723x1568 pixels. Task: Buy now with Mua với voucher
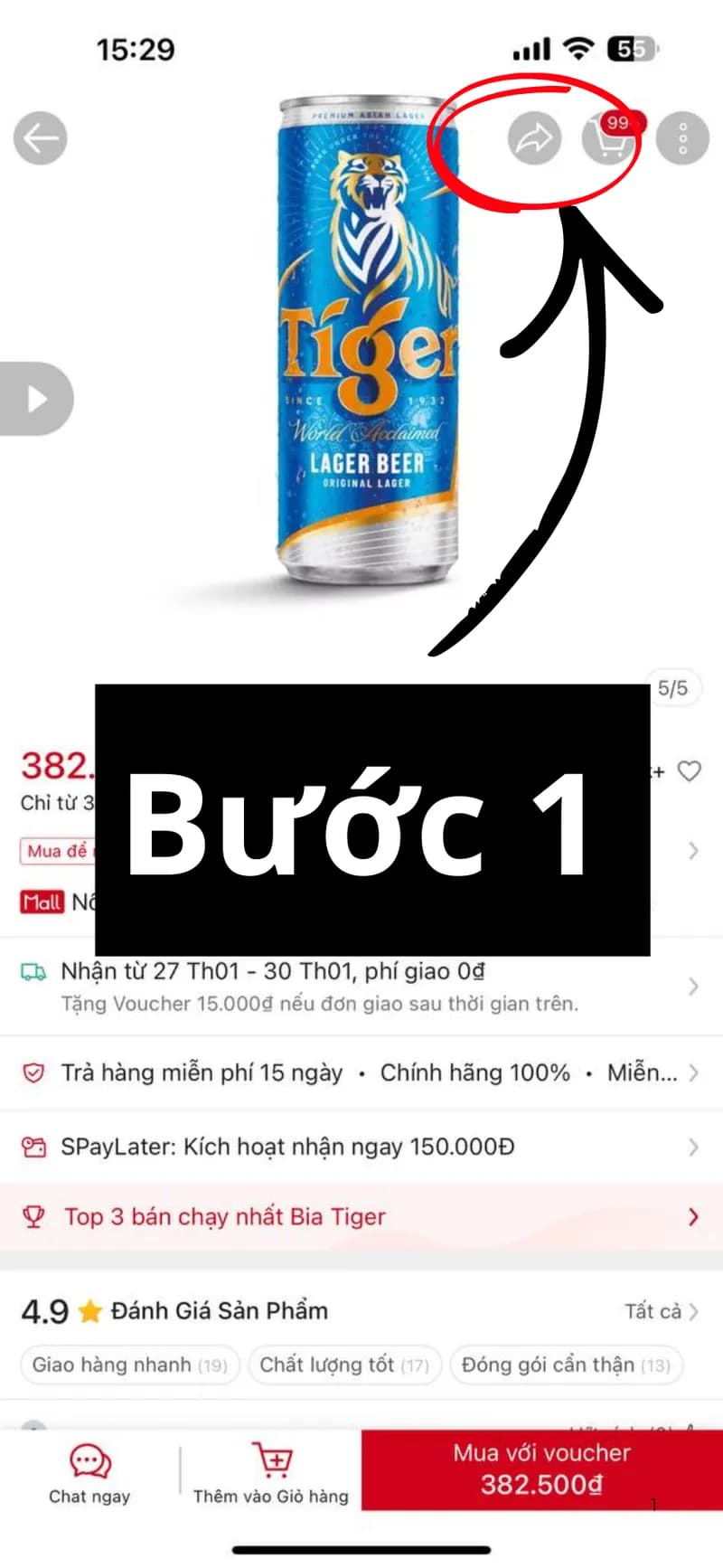coord(541,1469)
